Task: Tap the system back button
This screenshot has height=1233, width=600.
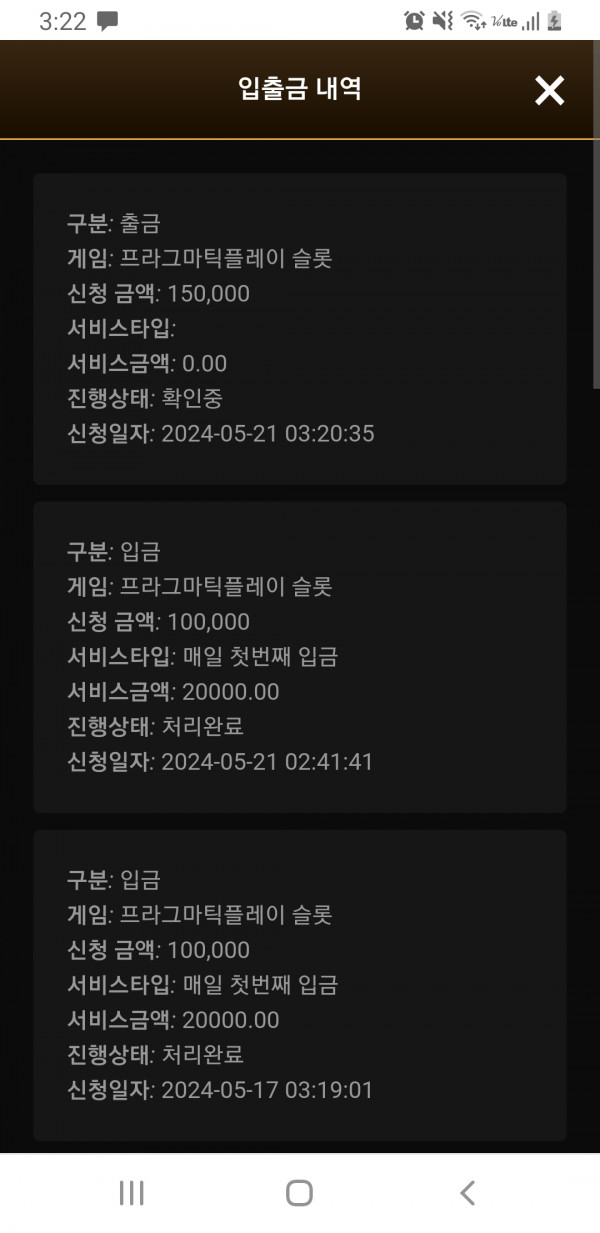Action: [467, 1192]
